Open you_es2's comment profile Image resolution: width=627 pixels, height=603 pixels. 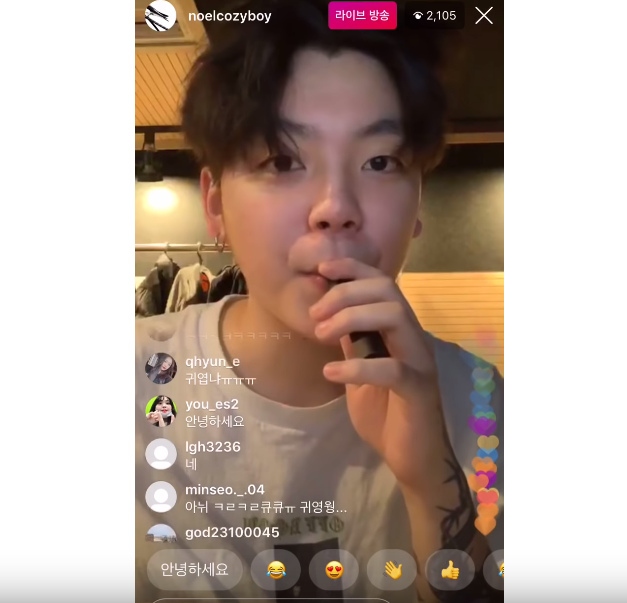click(161, 411)
